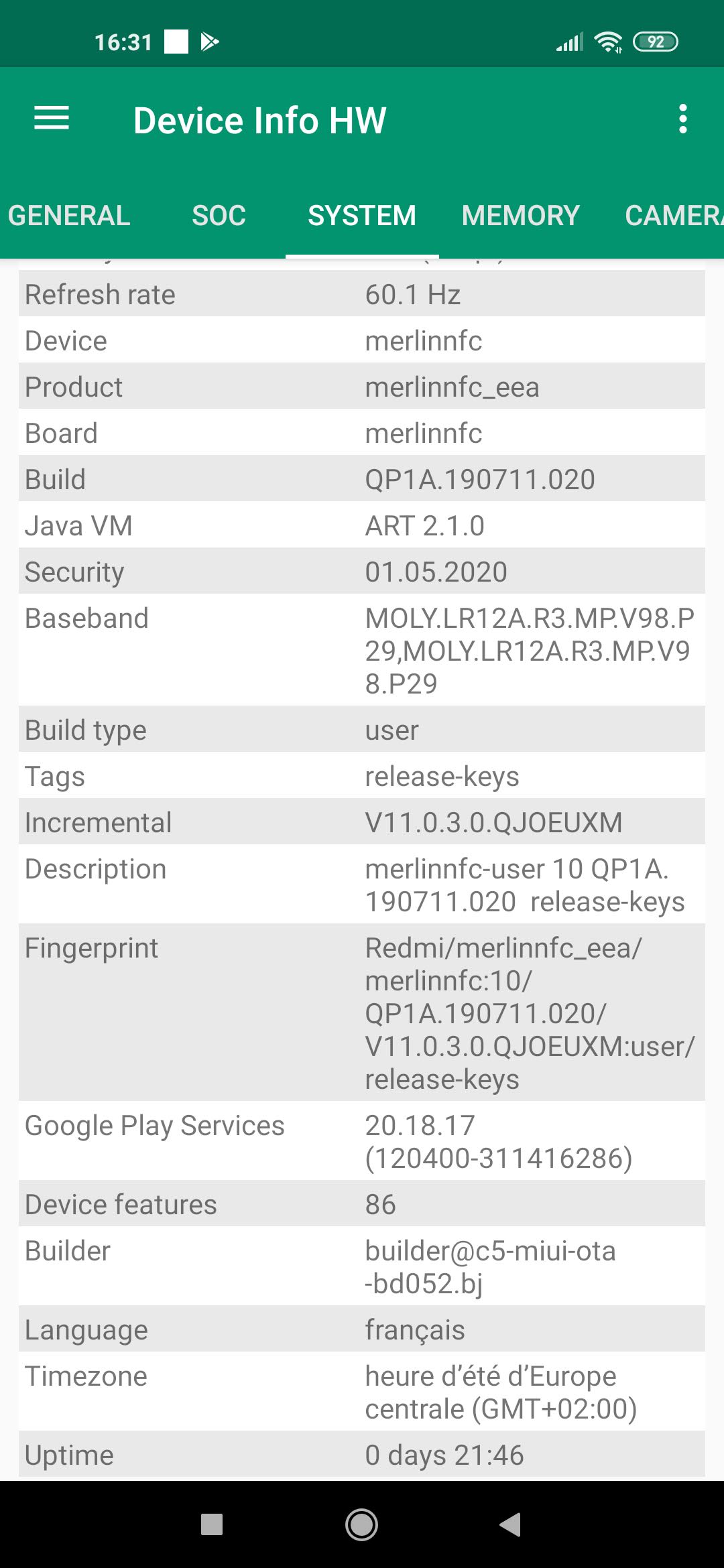
Task: Go to the Memory tab
Action: click(x=520, y=216)
